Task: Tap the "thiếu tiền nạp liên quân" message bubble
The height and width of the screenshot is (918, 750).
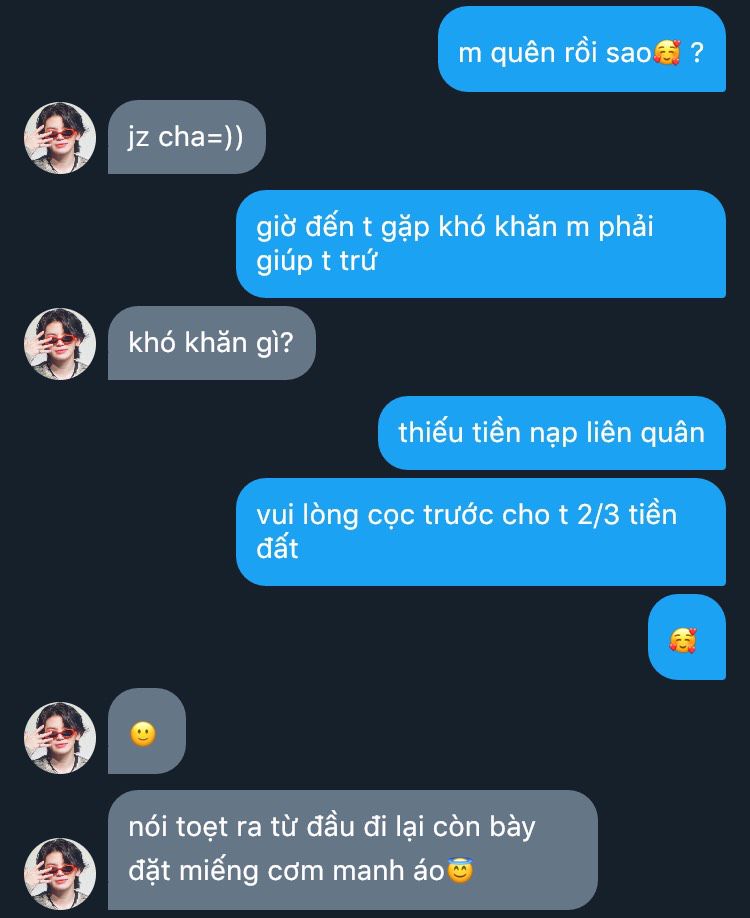Action: click(551, 433)
